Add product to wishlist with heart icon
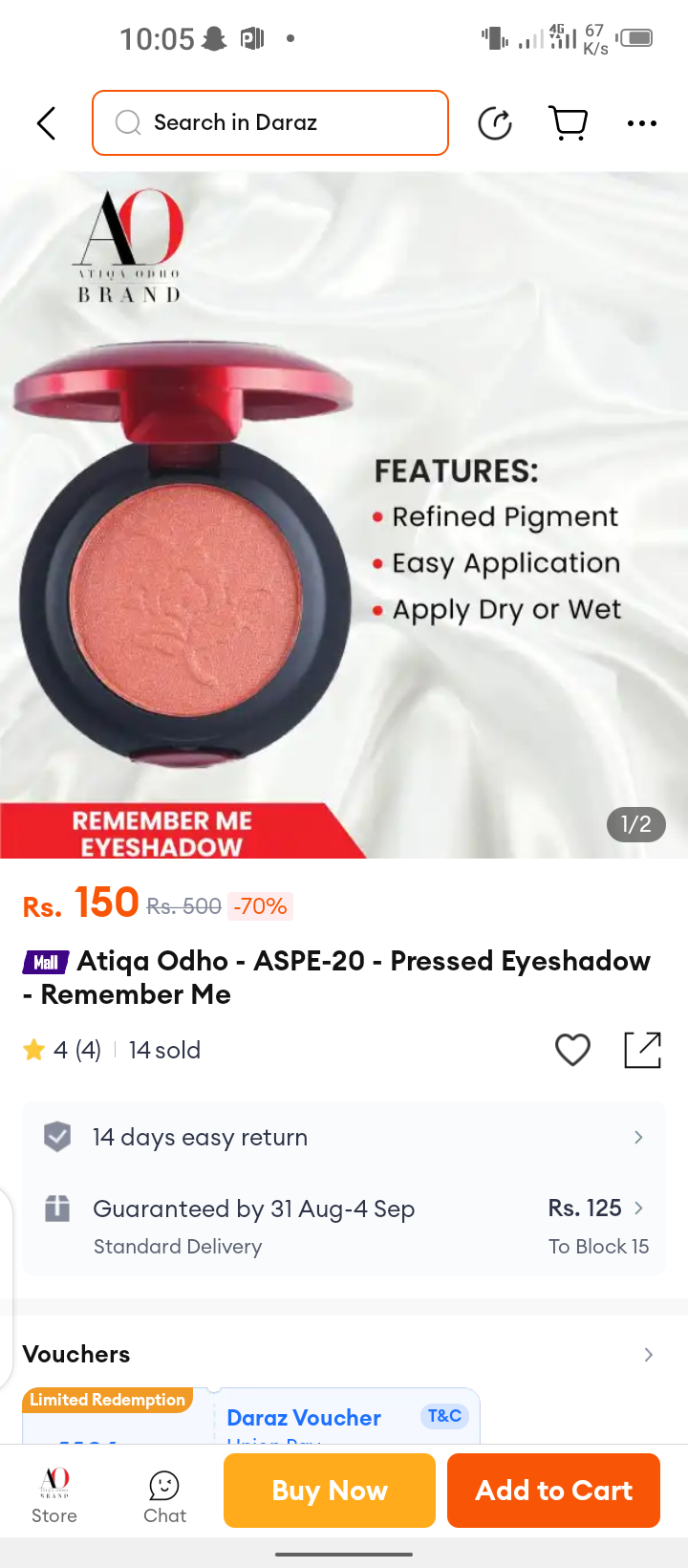The width and height of the screenshot is (688, 1568). pyautogui.click(x=572, y=1050)
